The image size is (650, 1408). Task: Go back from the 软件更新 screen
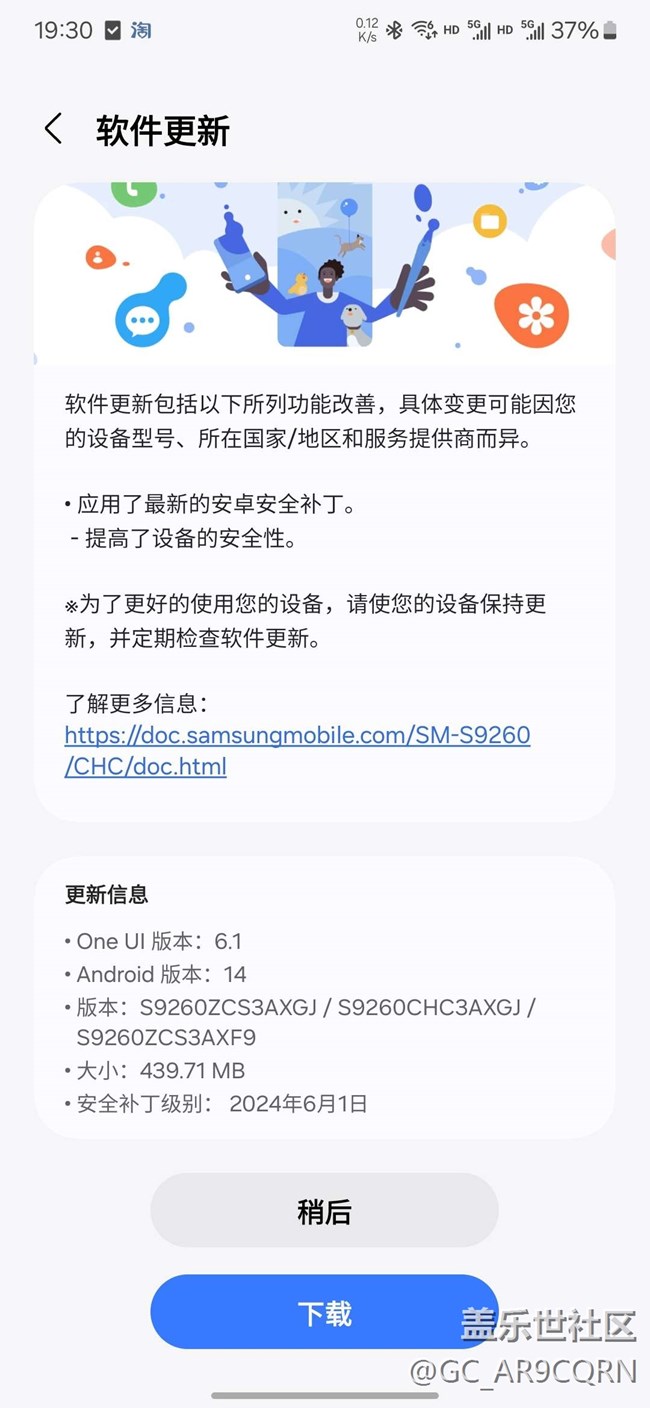54,129
